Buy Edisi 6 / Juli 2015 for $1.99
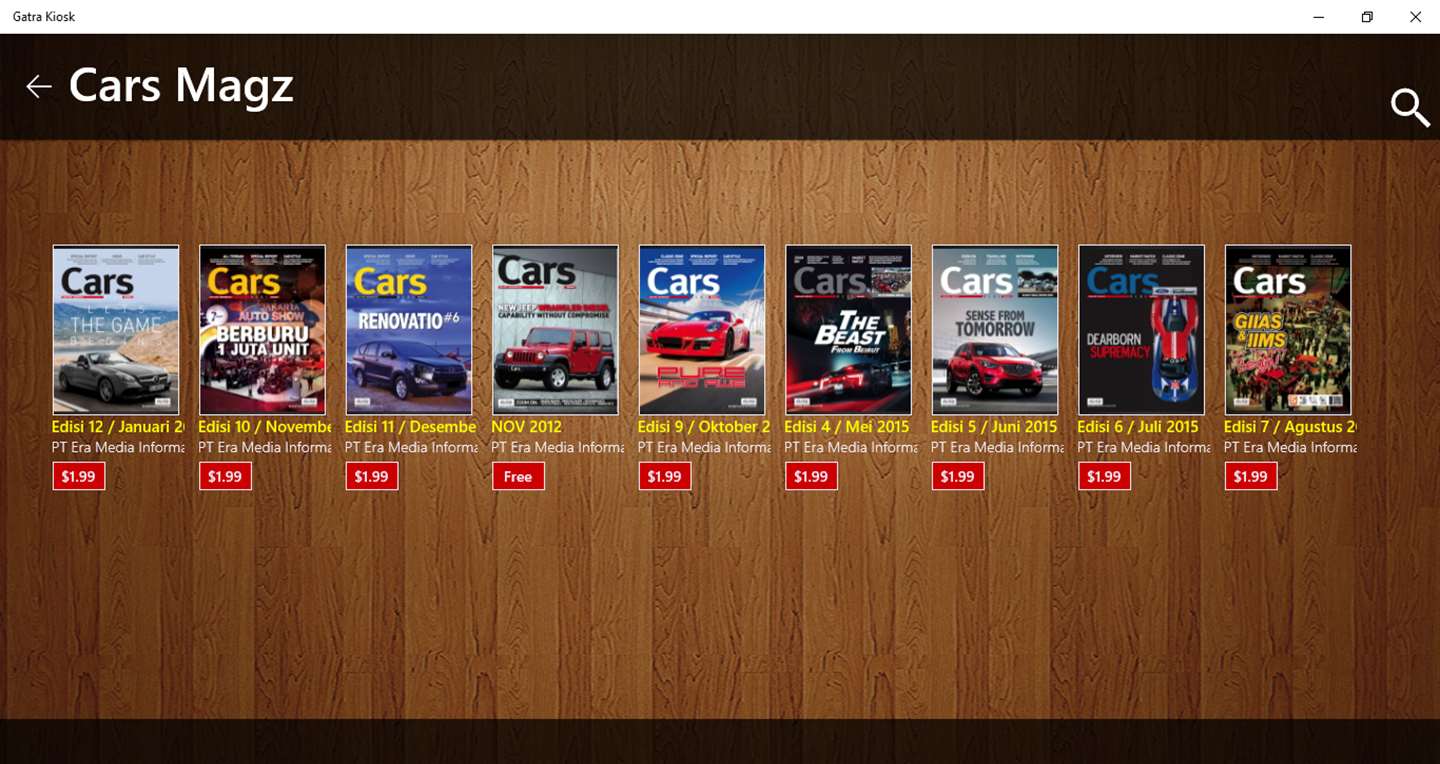 point(1104,477)
